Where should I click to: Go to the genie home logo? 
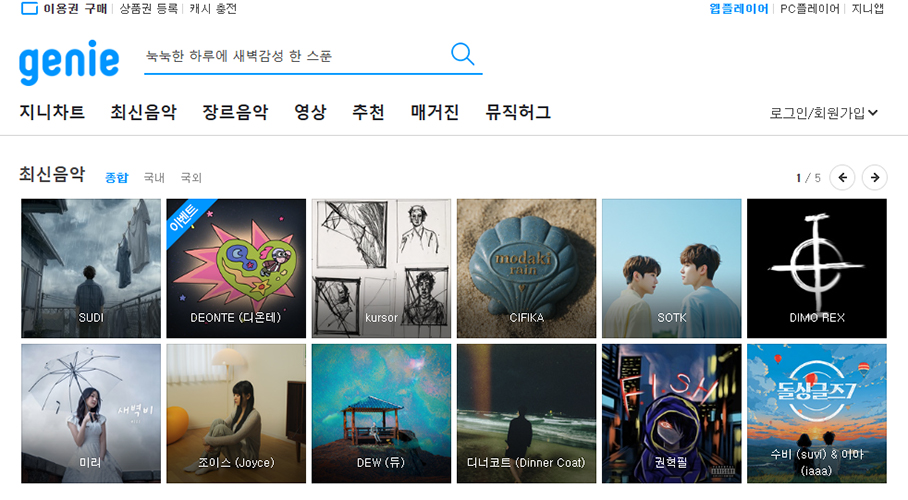[x=68, y=62]
